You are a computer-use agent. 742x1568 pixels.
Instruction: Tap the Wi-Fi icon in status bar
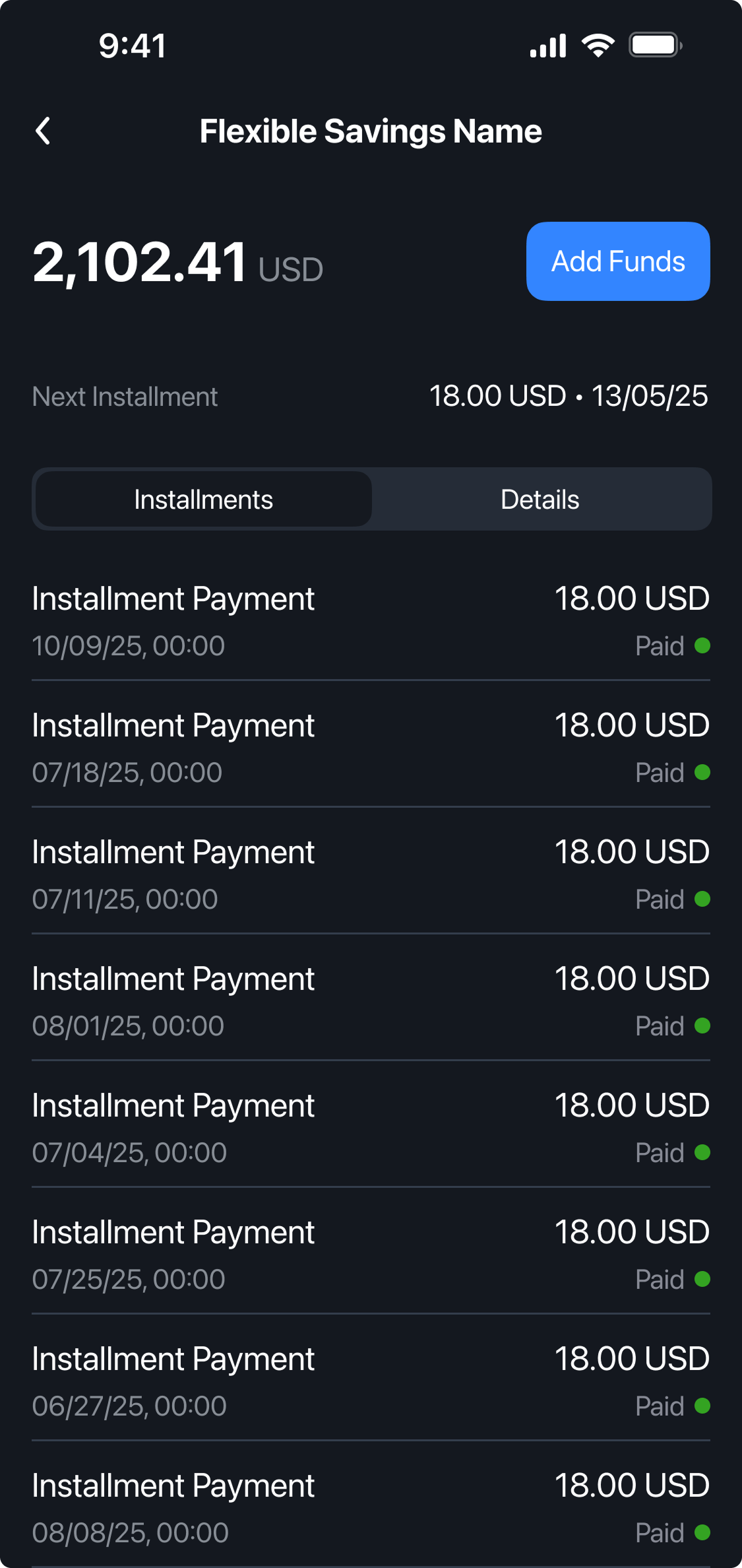pyautogui.click(x=597, y=45)
